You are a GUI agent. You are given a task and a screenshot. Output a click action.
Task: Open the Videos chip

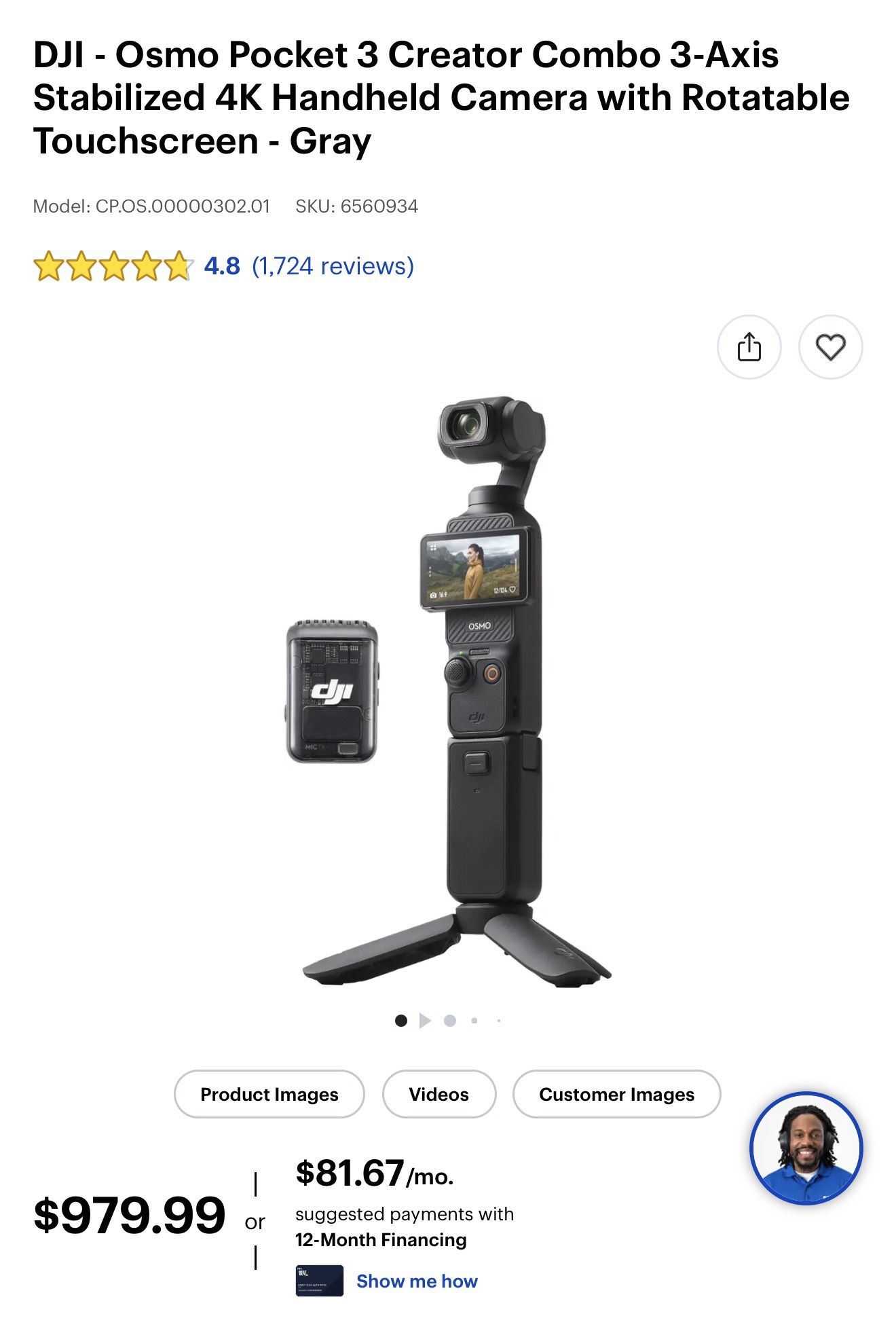[438, 1094]
